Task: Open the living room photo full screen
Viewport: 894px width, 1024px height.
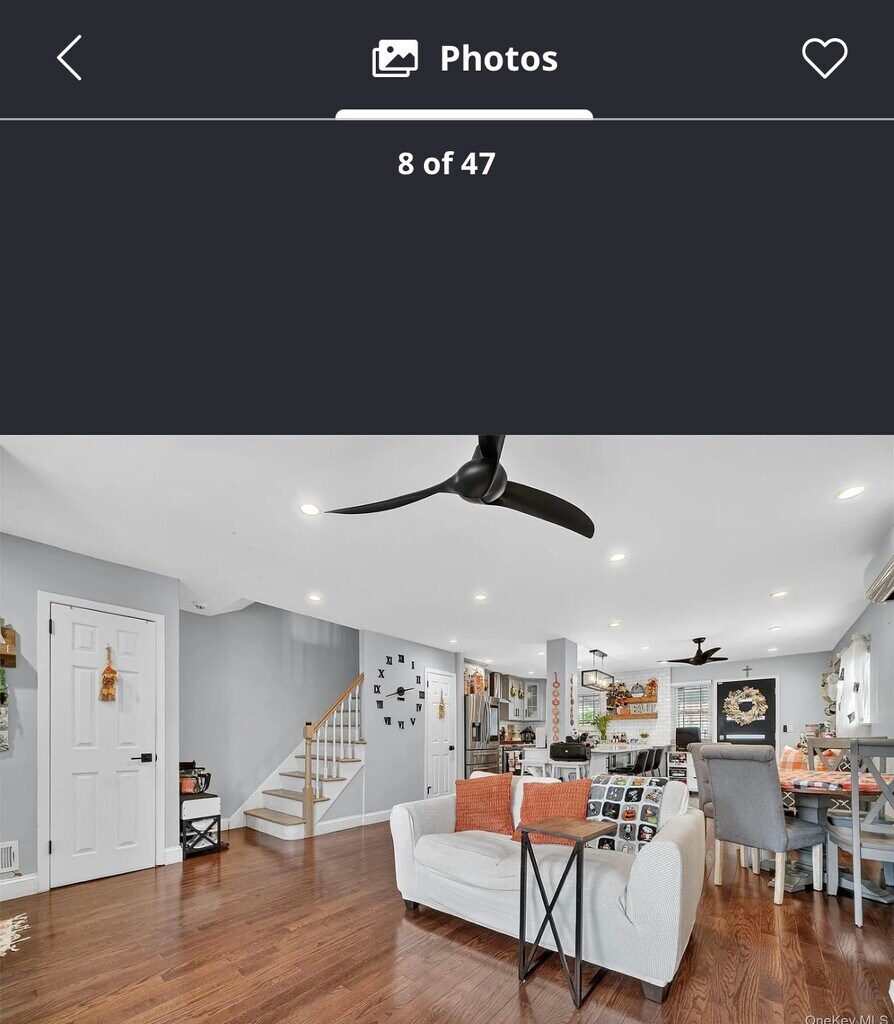Action: tap(447, 728)
